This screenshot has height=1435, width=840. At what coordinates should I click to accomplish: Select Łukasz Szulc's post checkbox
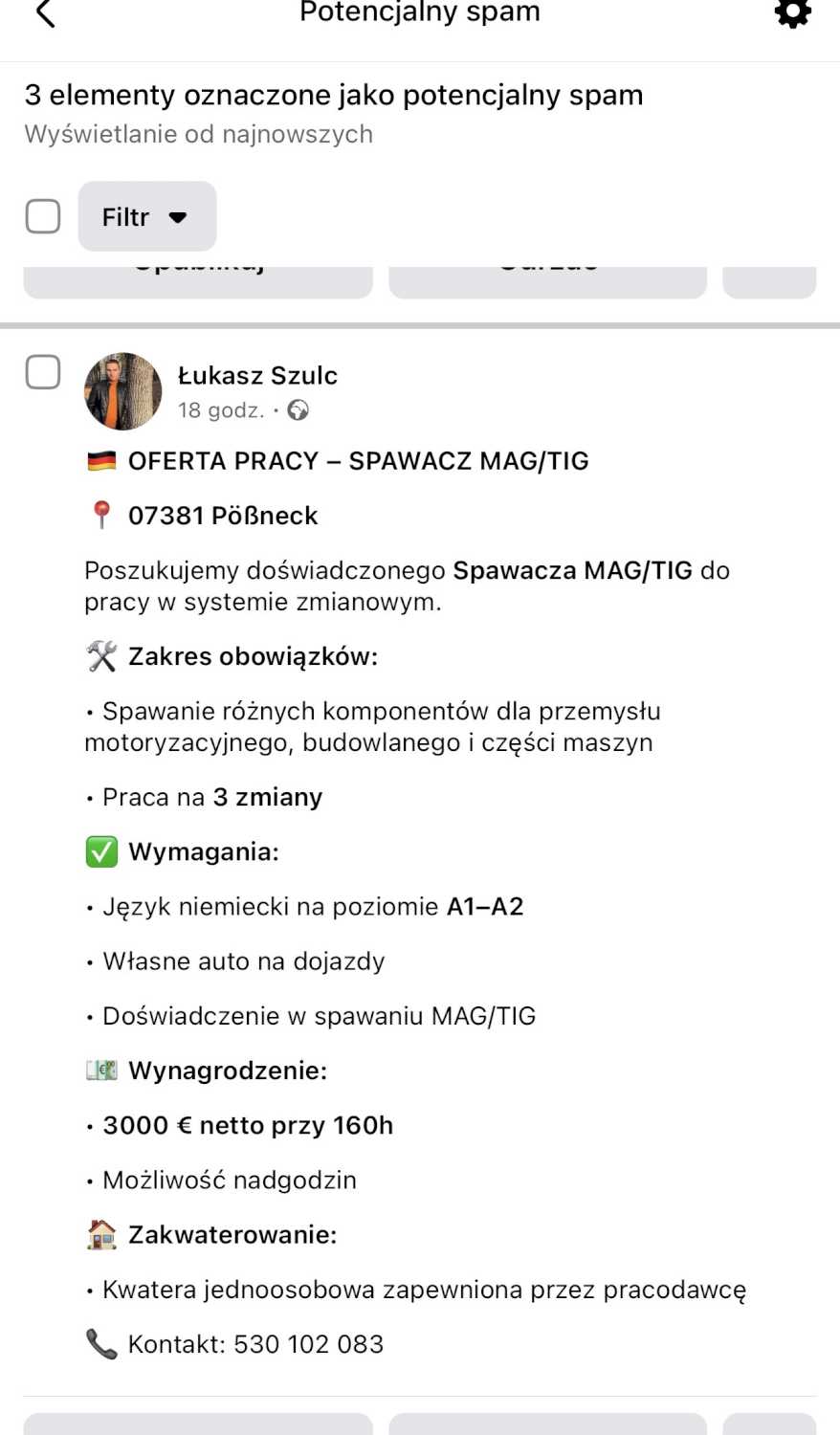(43, 372)
